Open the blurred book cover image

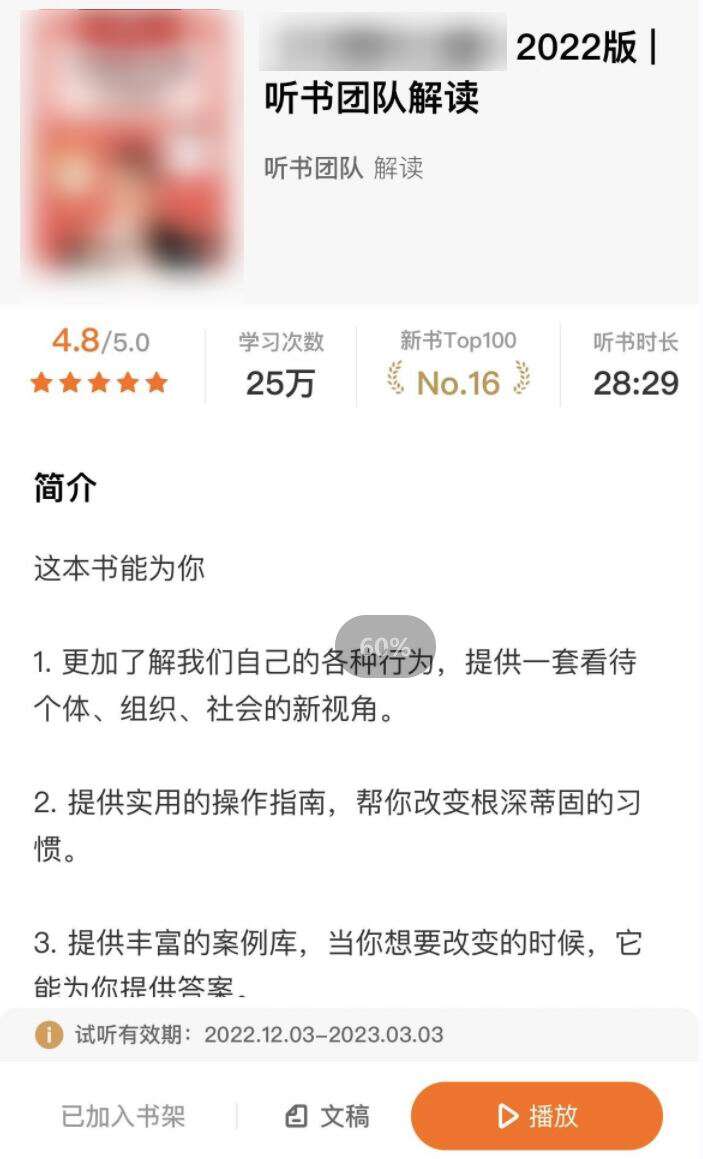click(132, 148)
